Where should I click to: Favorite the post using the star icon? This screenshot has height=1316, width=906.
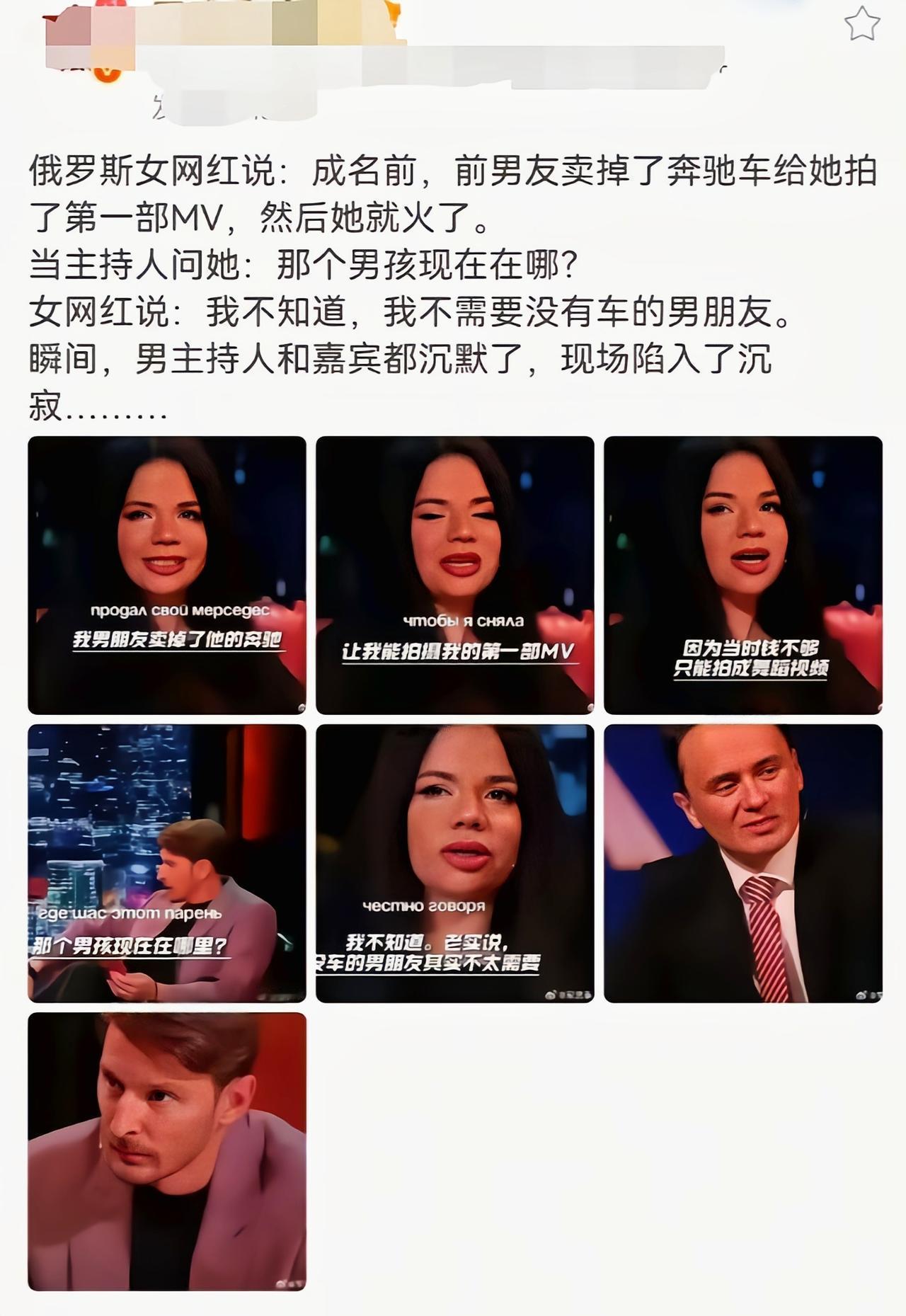[x=861, y=23]
